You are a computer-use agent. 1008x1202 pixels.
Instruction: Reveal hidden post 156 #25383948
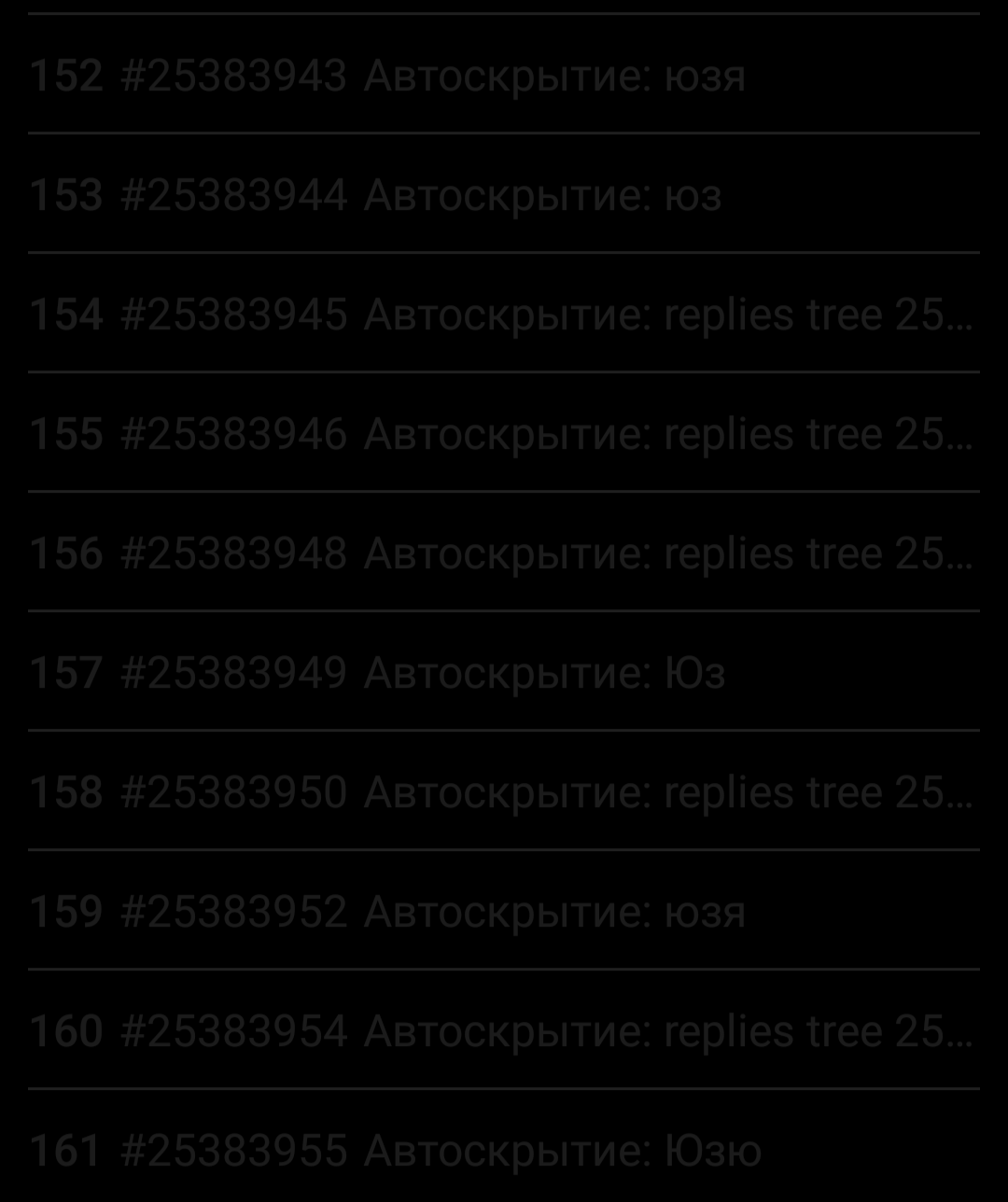tap(500, 553)
